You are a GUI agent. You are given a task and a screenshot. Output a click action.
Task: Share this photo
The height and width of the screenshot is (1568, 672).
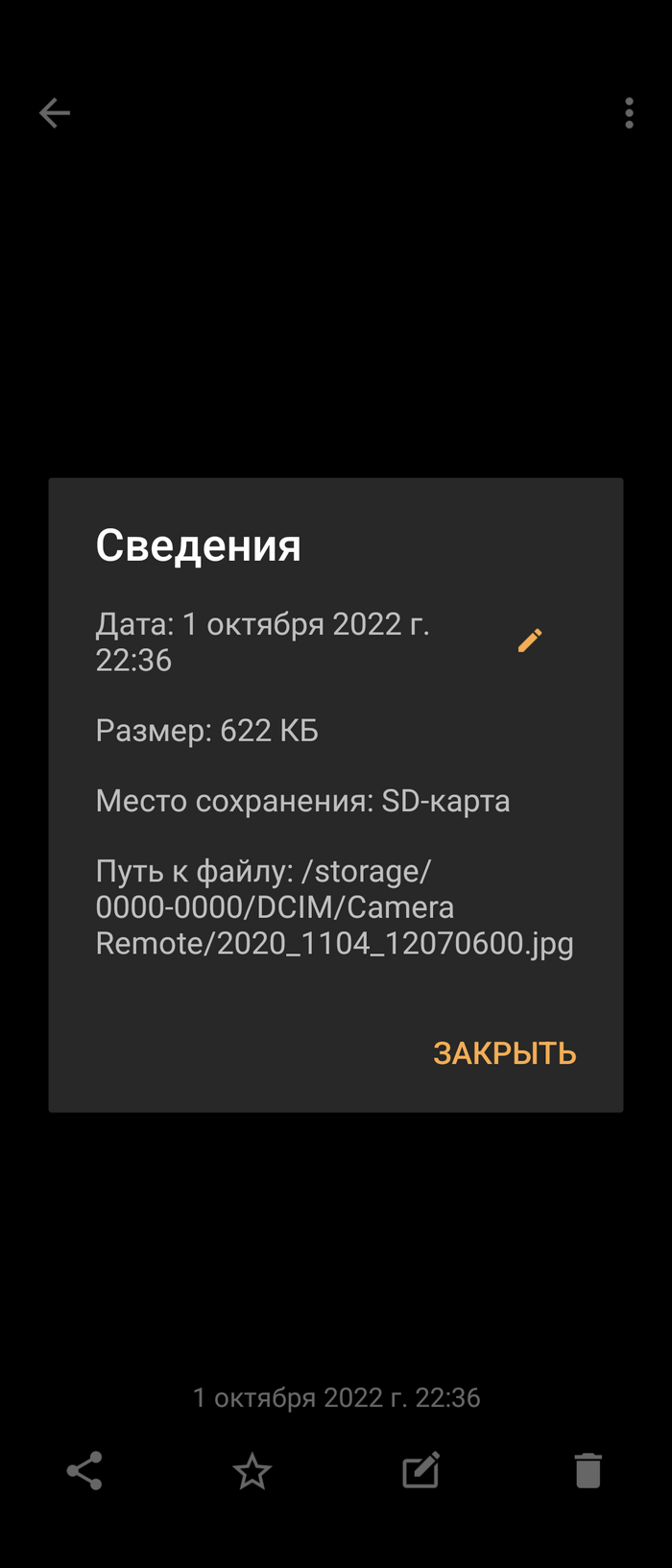tap(84, 1470)
